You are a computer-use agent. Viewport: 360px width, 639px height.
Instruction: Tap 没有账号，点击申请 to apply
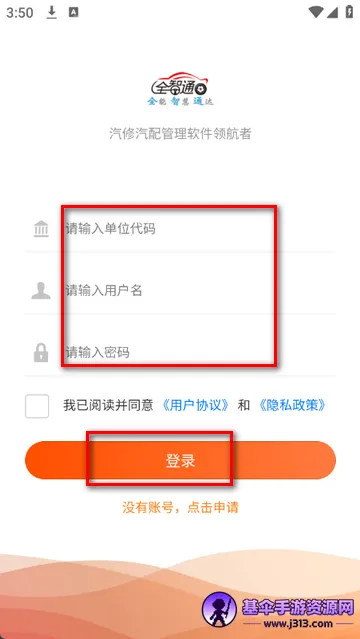coord(180,507)
